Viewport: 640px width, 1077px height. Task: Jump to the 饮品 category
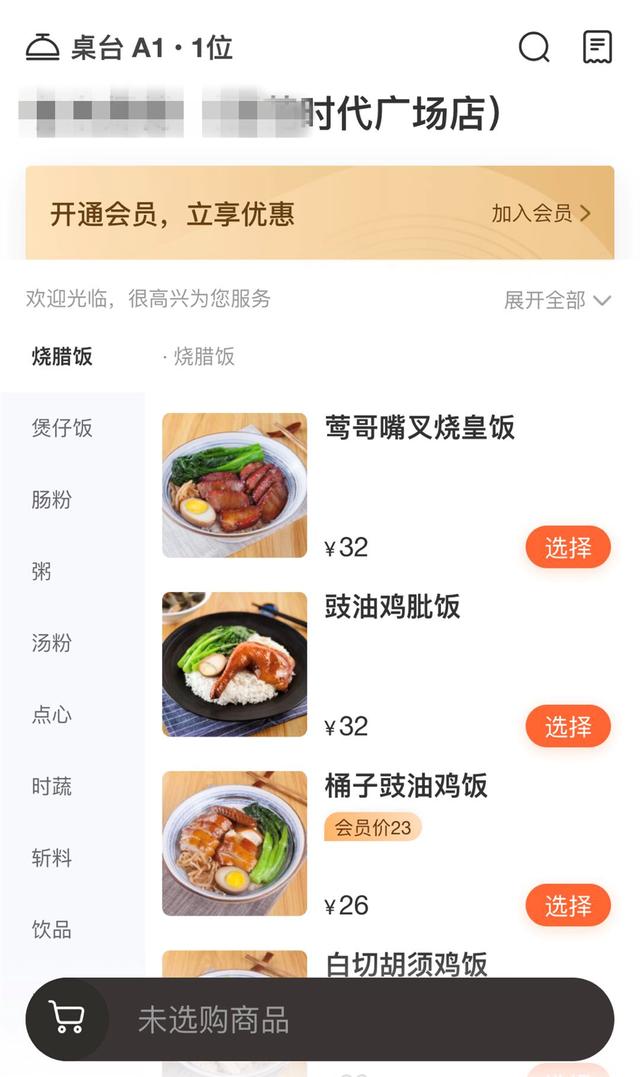[52, 930]
